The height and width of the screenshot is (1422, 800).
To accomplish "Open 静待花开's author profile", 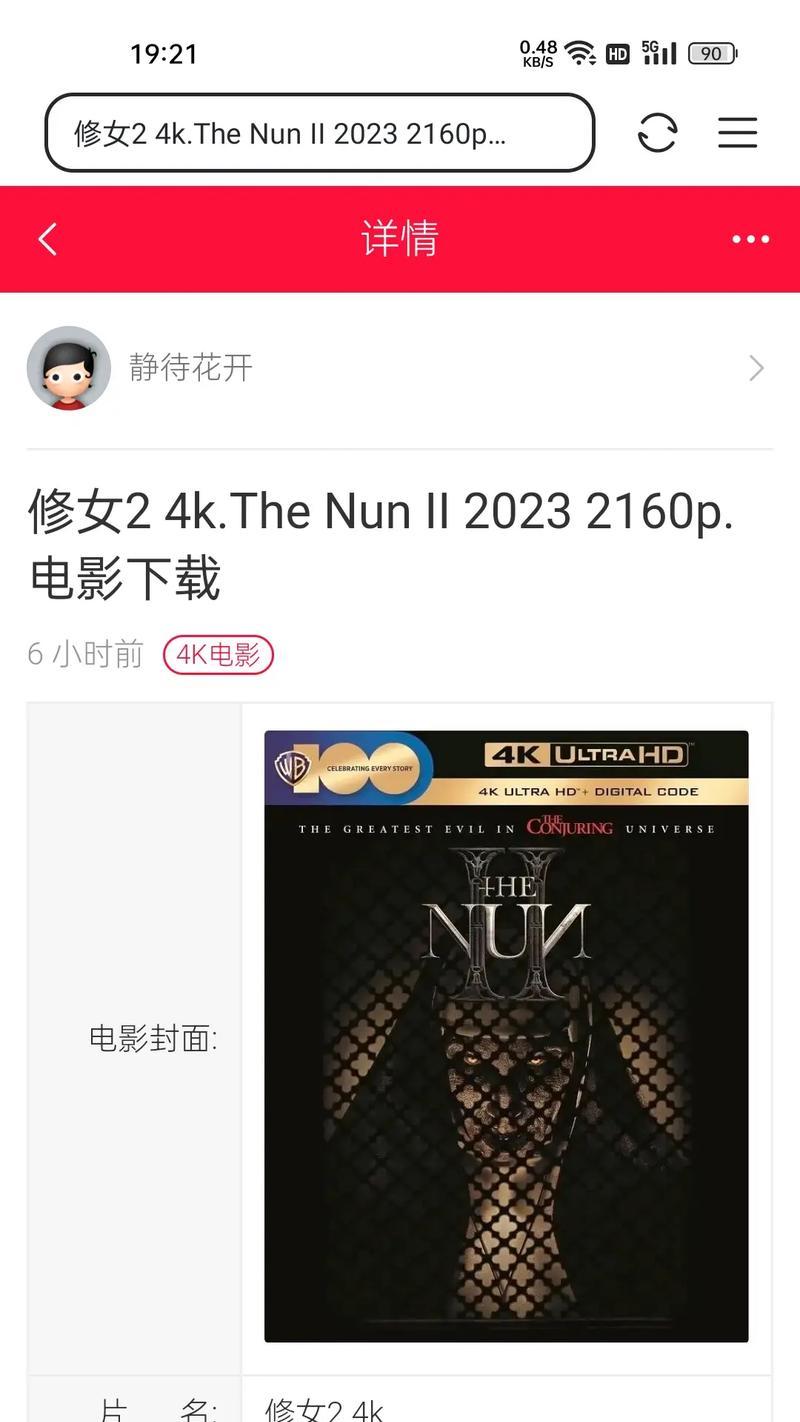I will coord(190,368).
